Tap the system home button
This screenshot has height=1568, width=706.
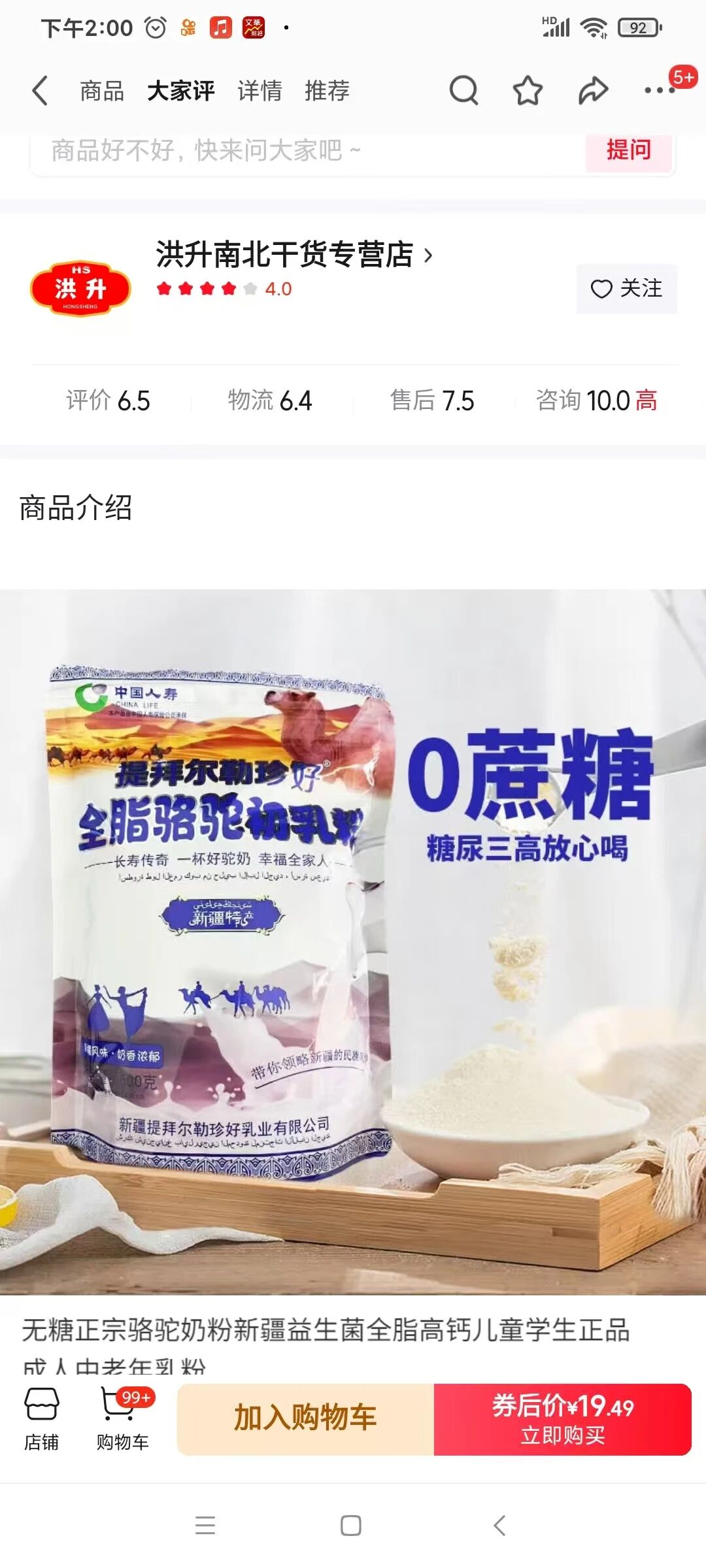click(x=351, y=1526)
